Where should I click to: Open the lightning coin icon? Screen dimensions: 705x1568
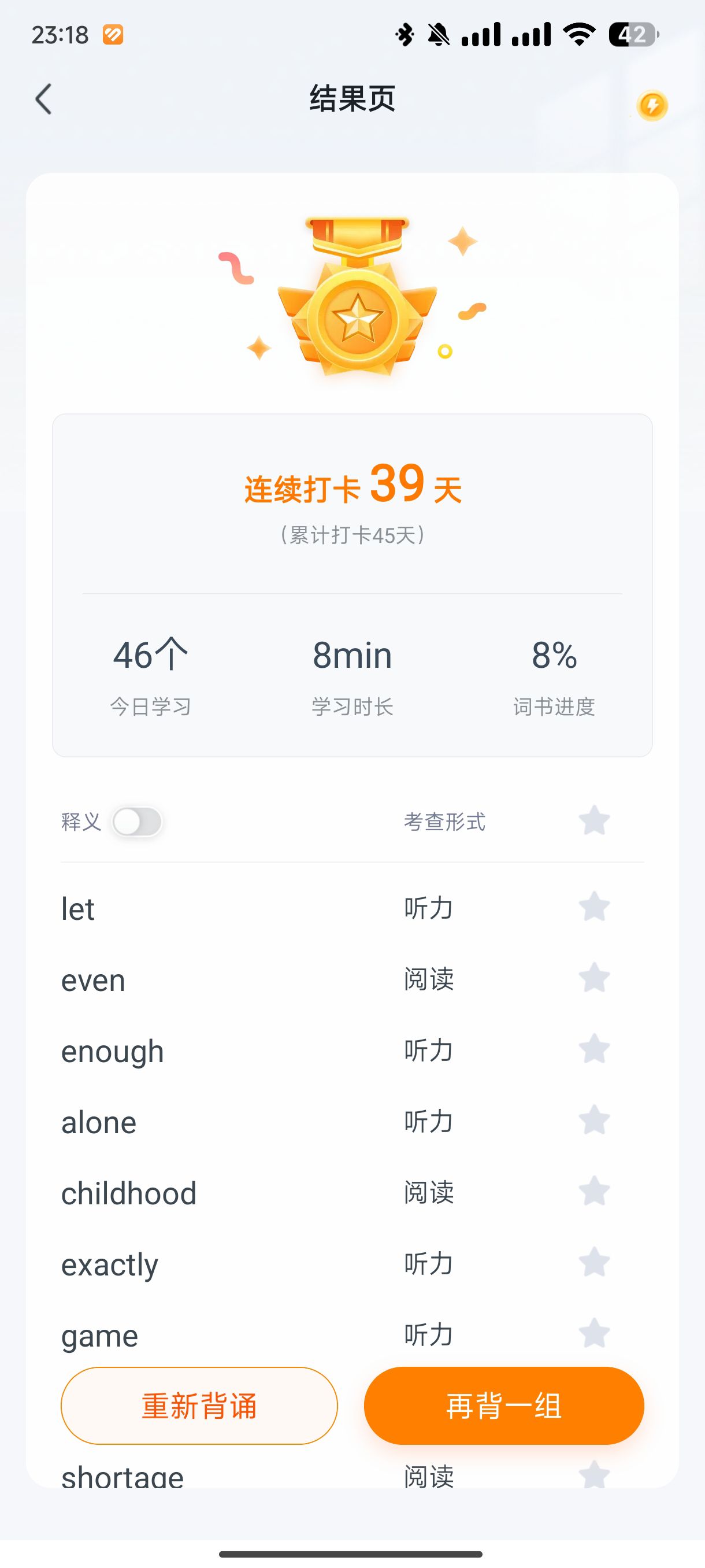click(x=652, y=105)
